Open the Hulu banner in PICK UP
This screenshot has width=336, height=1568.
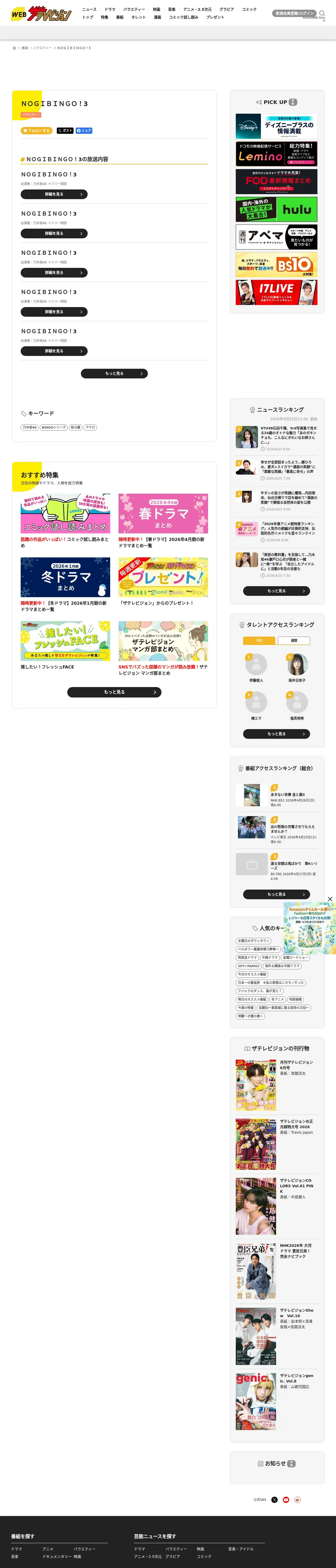(276, 209)
